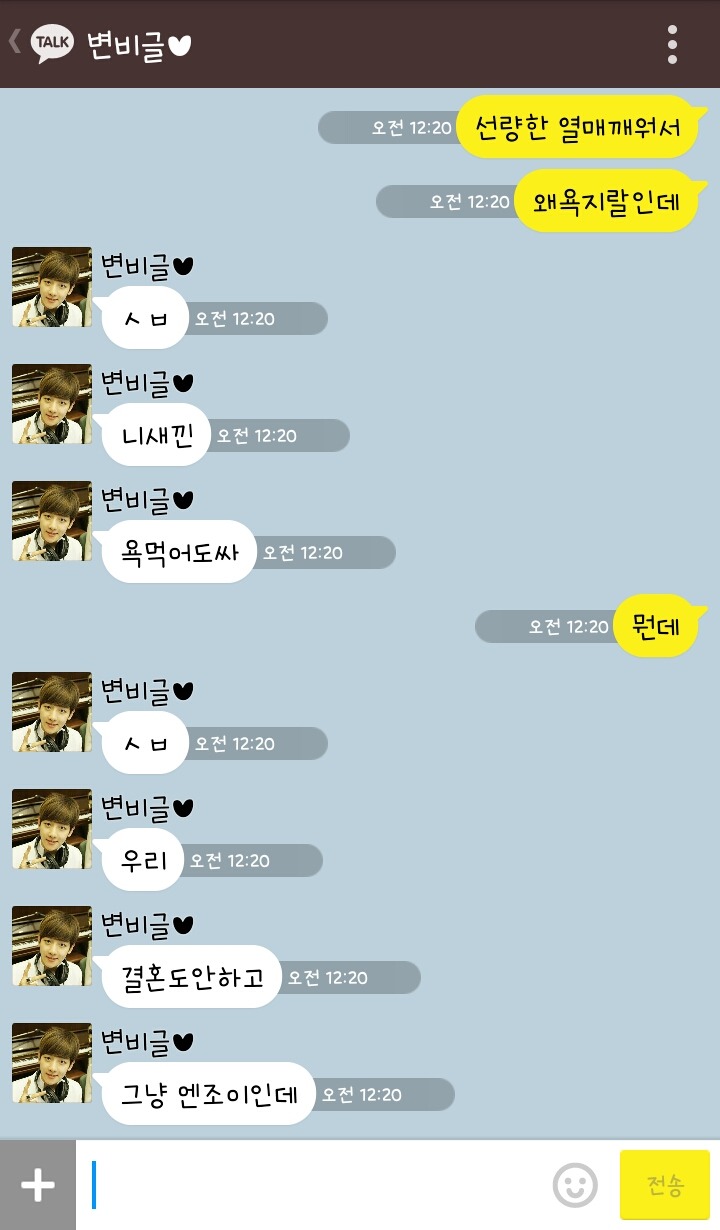This screenshot has height=1230, width=720.
Task: Tap the yellow 전송 send button
Action: (x=665, y=1185)
